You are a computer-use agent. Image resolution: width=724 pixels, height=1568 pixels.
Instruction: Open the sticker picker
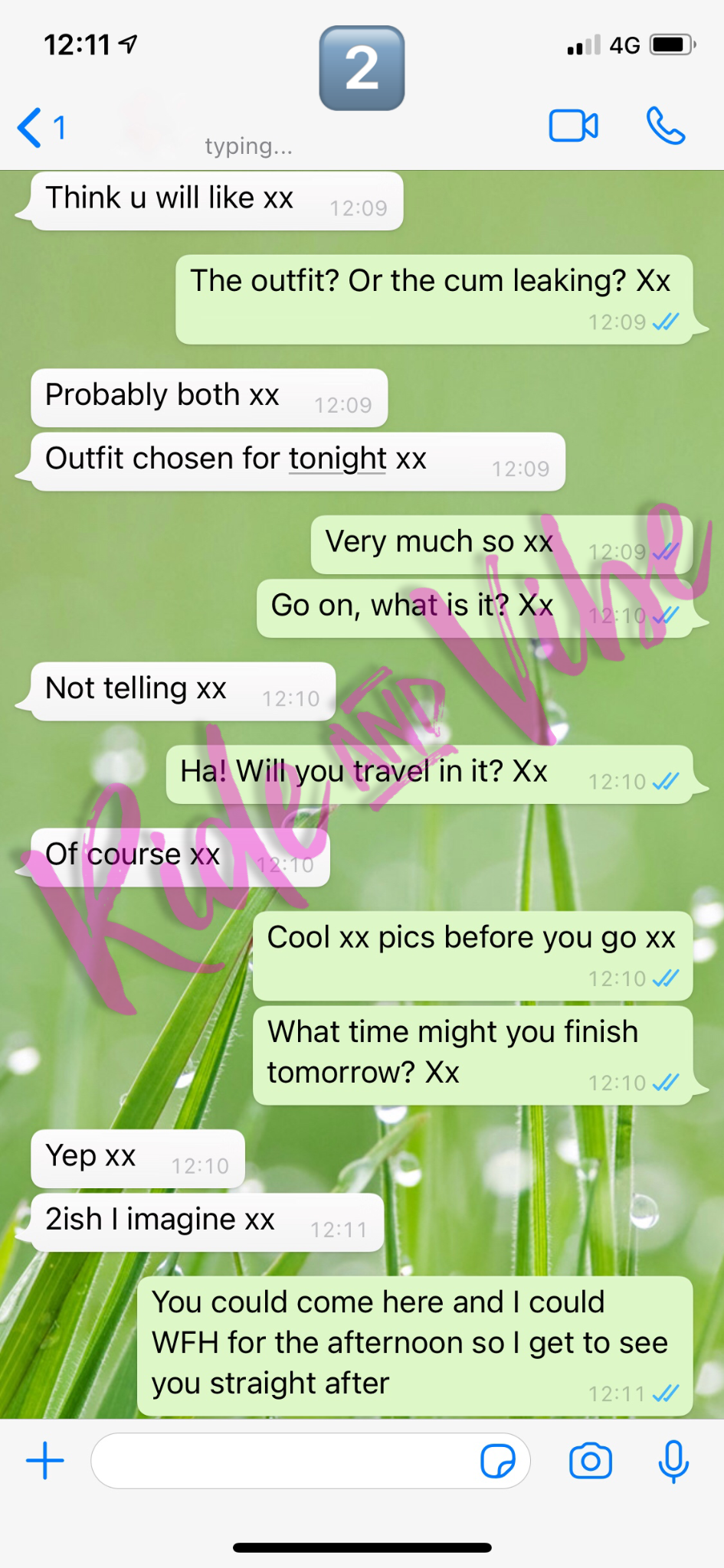coord(497,1461)
